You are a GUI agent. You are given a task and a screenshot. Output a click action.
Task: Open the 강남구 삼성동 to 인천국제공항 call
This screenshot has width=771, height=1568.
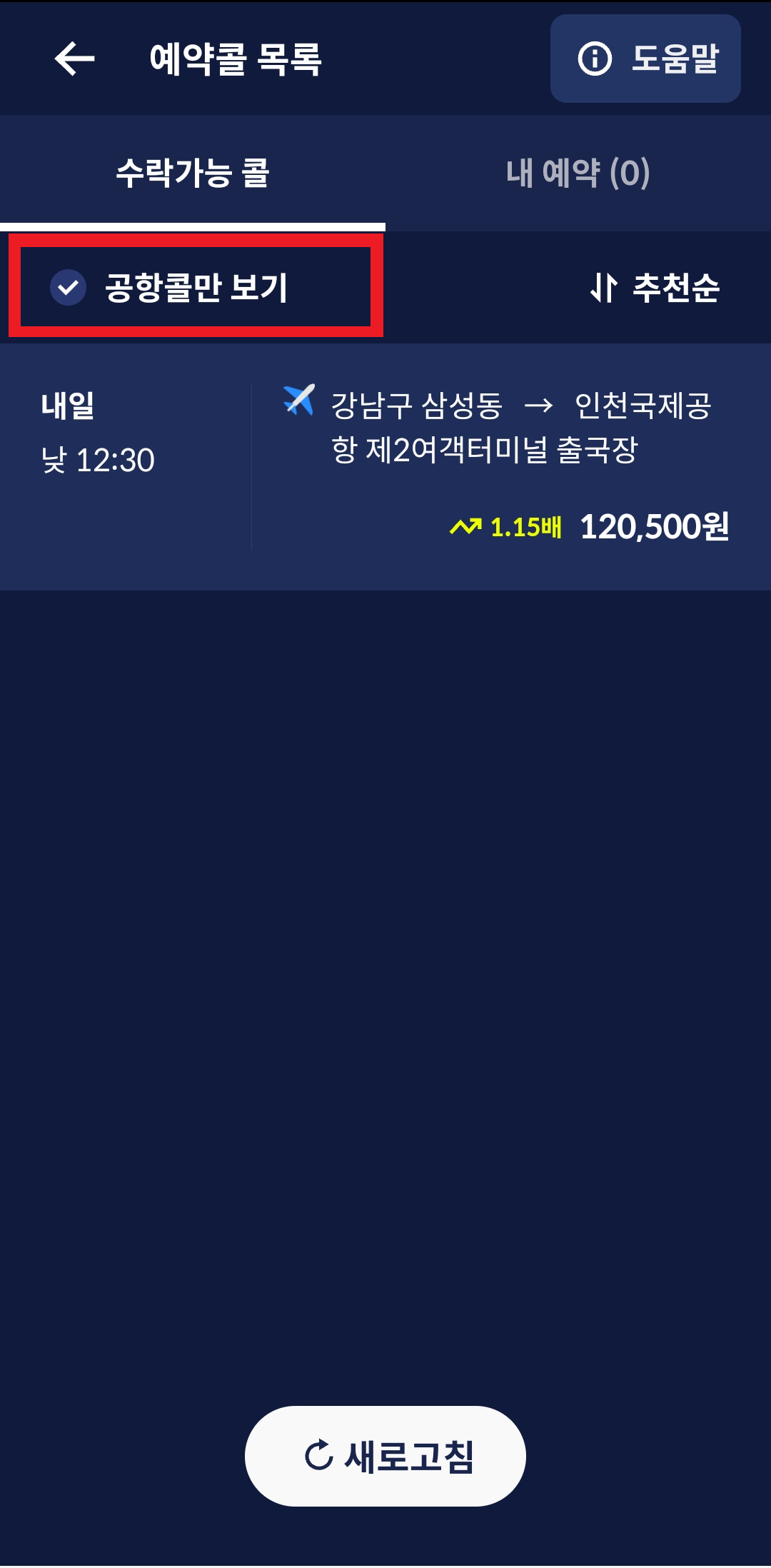[x=385, y=467]
